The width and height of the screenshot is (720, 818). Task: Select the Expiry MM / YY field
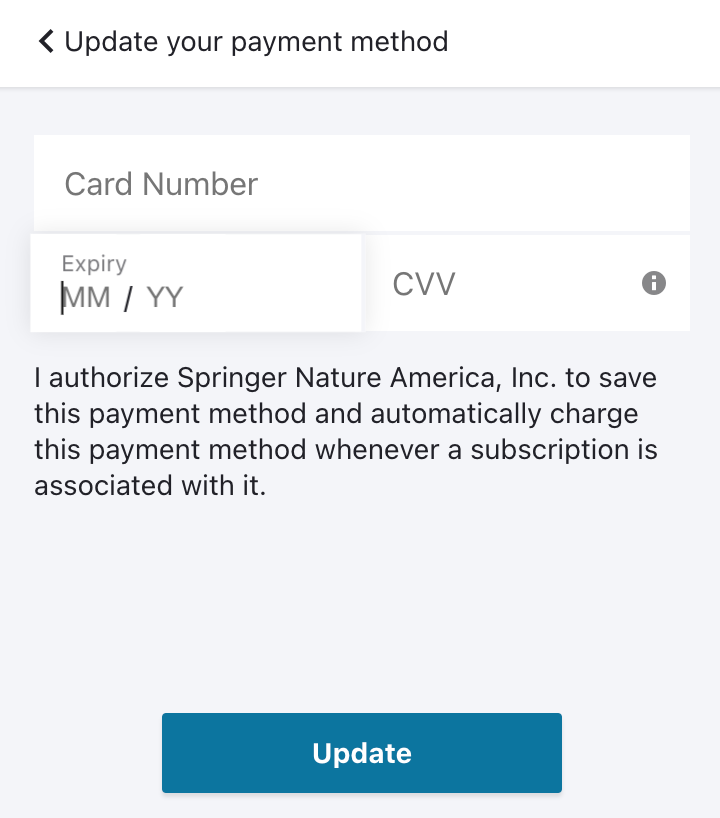click(195, 296)
